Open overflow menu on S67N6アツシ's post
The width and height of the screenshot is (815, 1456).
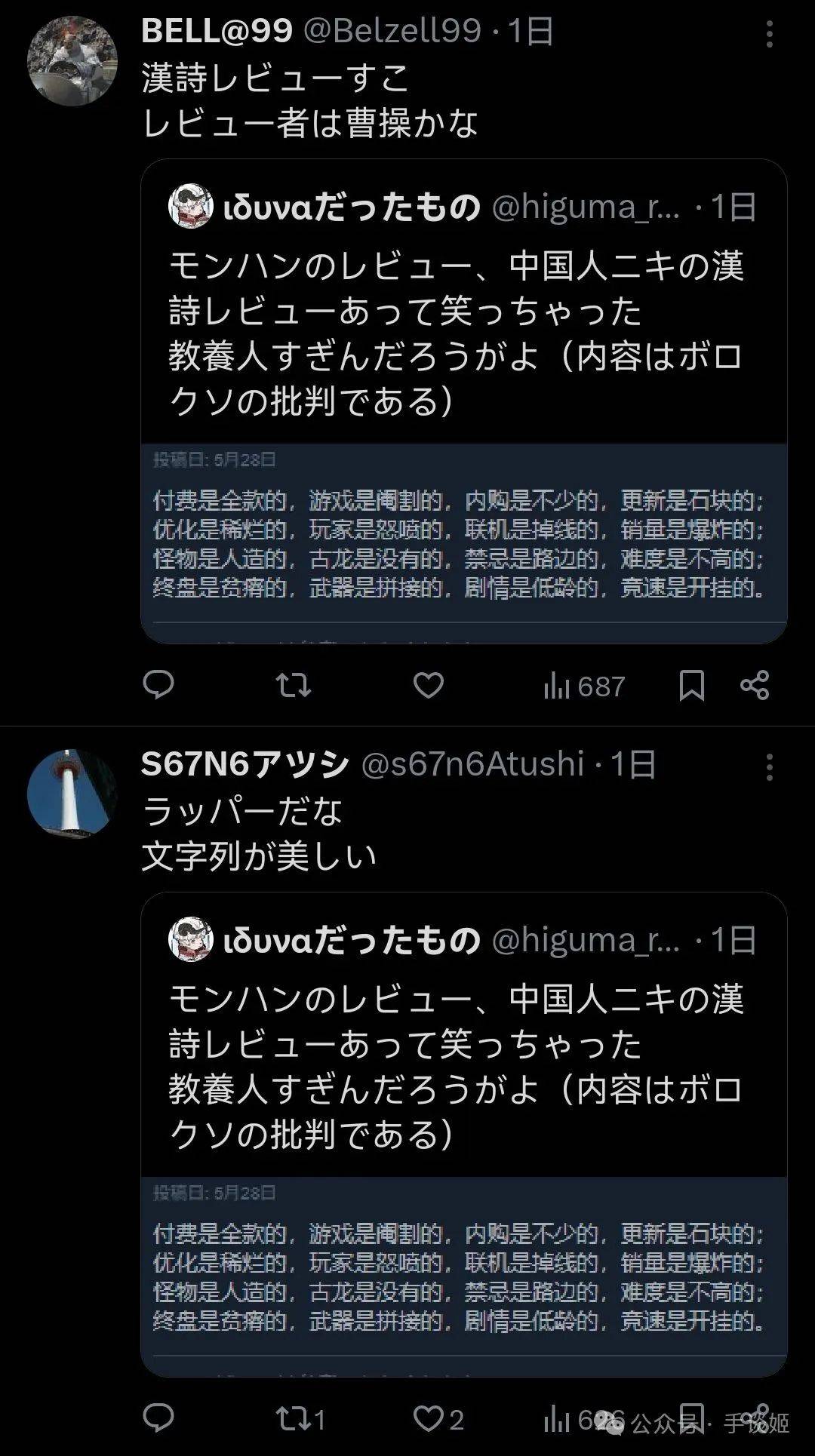point(769,767)
